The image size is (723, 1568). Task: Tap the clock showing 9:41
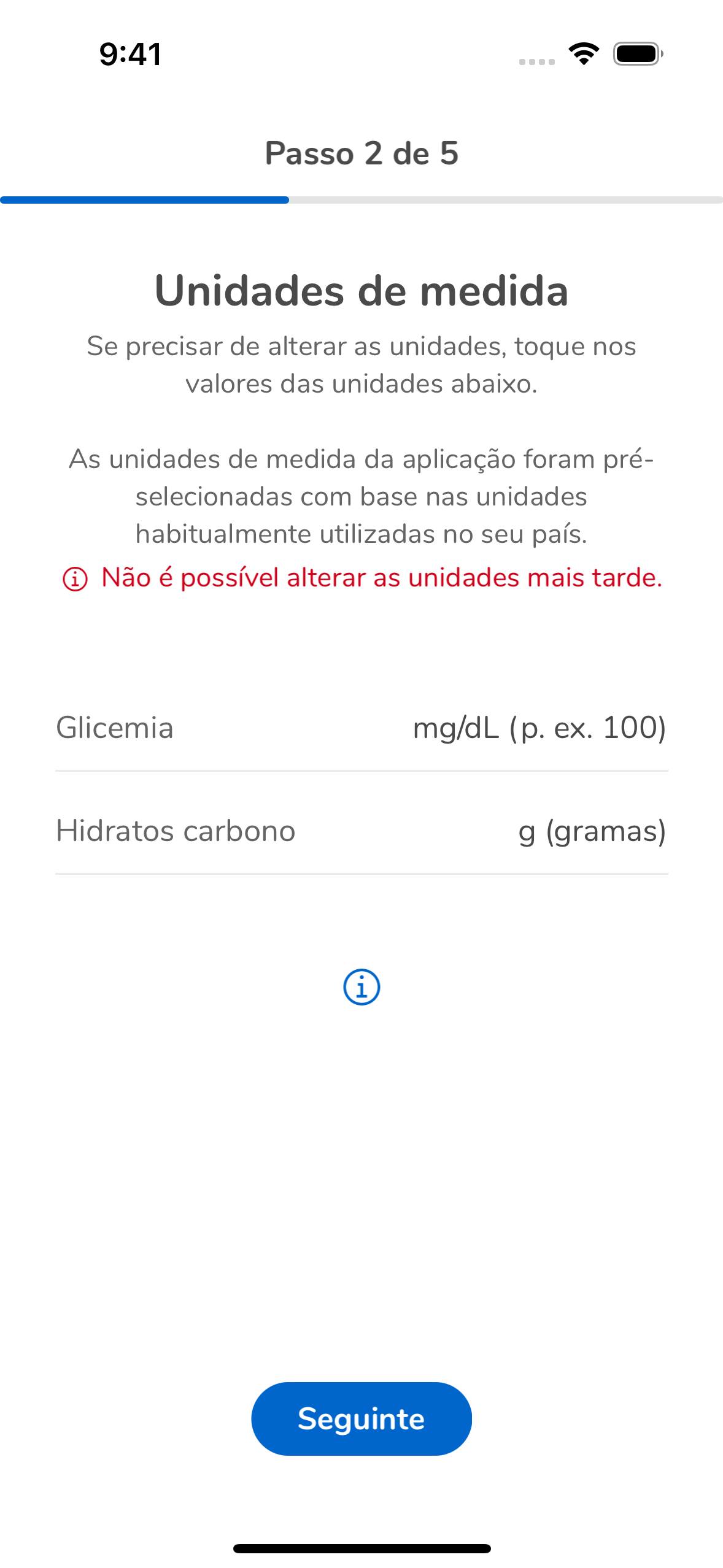[130, 54]
